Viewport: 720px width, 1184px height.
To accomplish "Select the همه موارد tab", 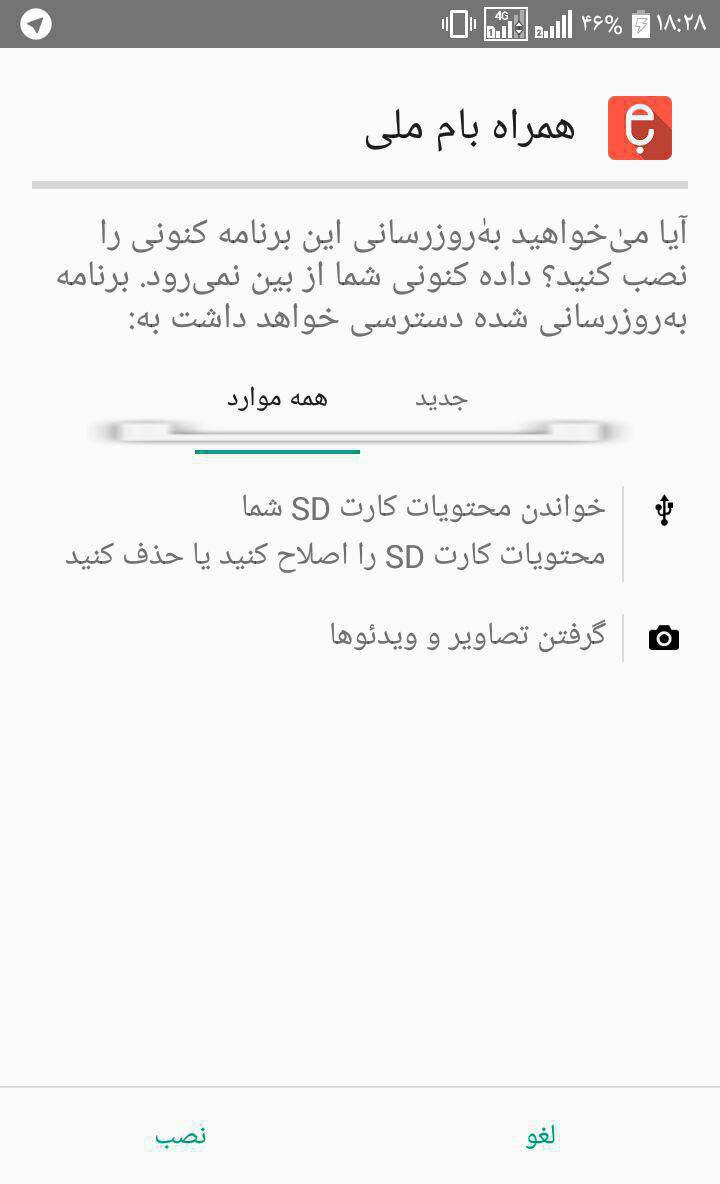I will (277, 399).
